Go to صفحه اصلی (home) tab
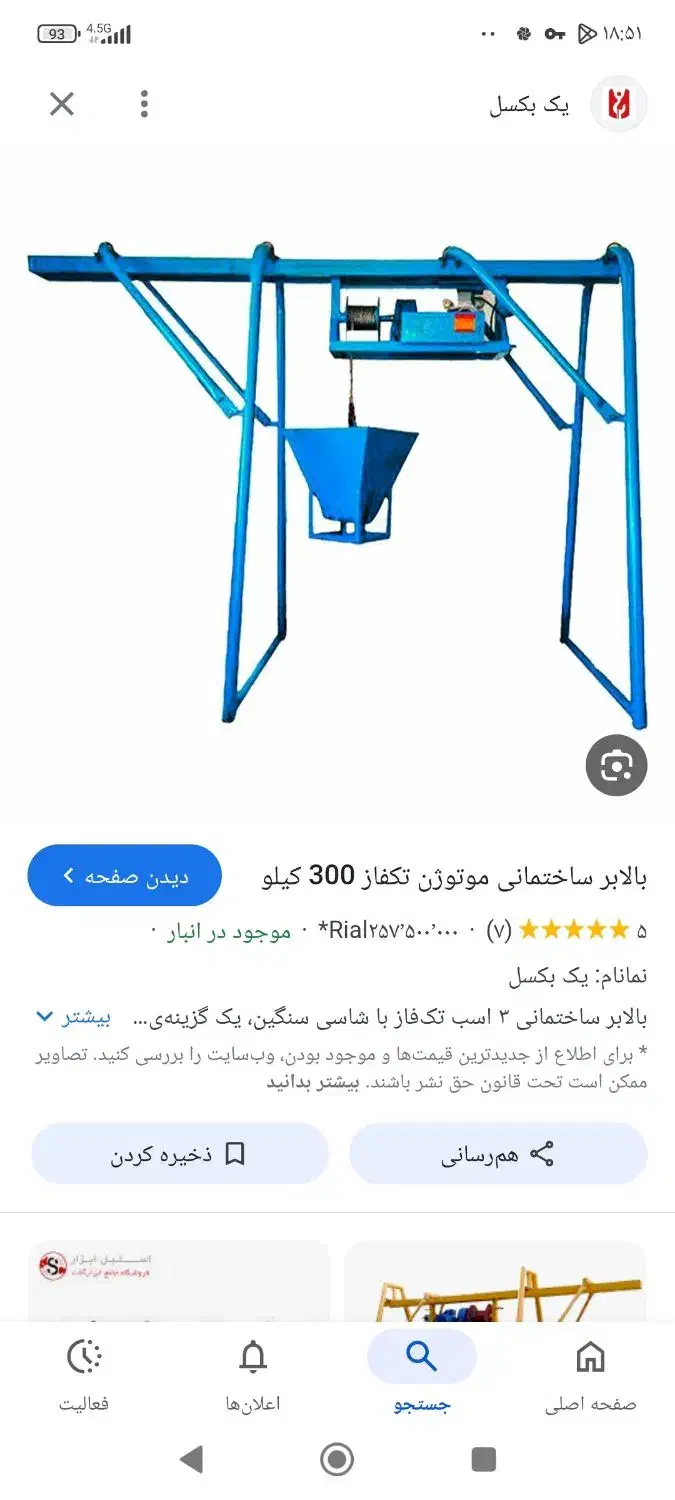Image resolution: width=675 pixels, height=1500 pixels. pos(590,1375)
